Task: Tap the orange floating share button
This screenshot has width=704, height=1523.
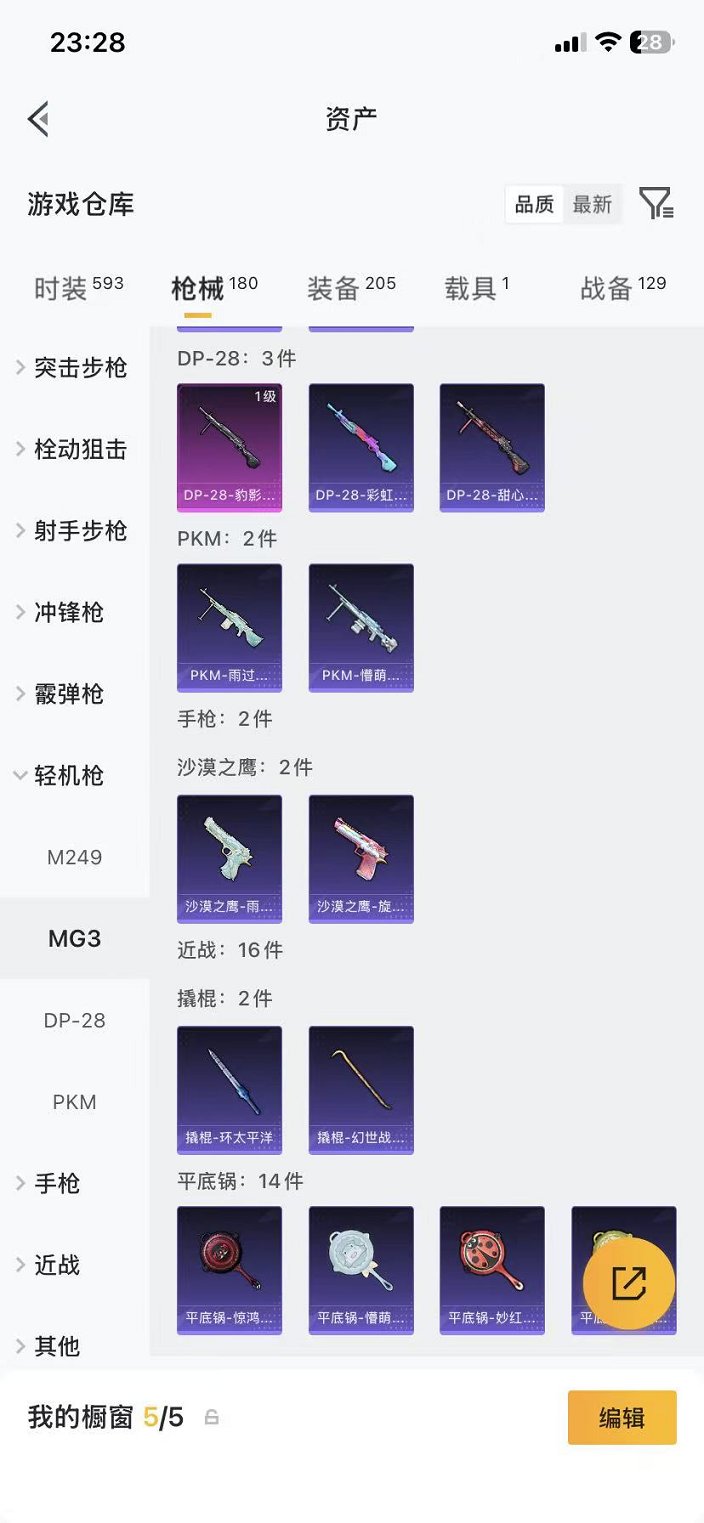Action: click(x=629, y=1283)
